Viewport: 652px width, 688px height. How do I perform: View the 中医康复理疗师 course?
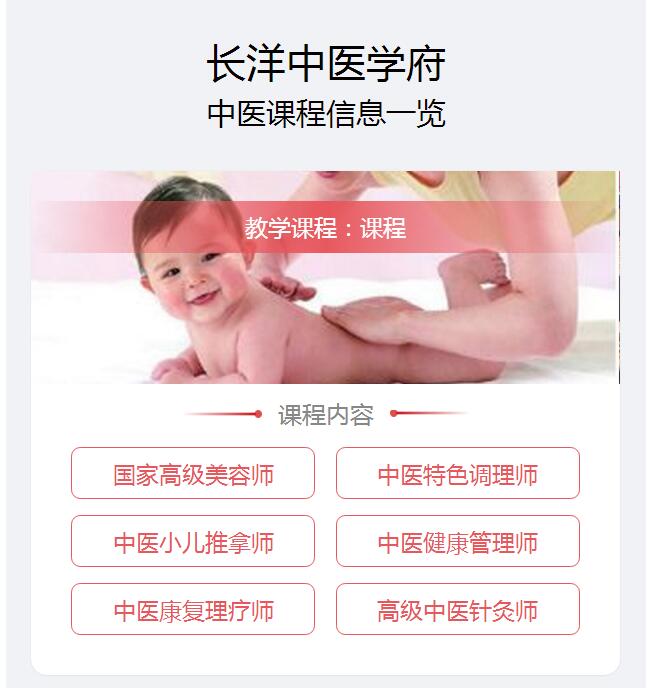tap(193, 609)
